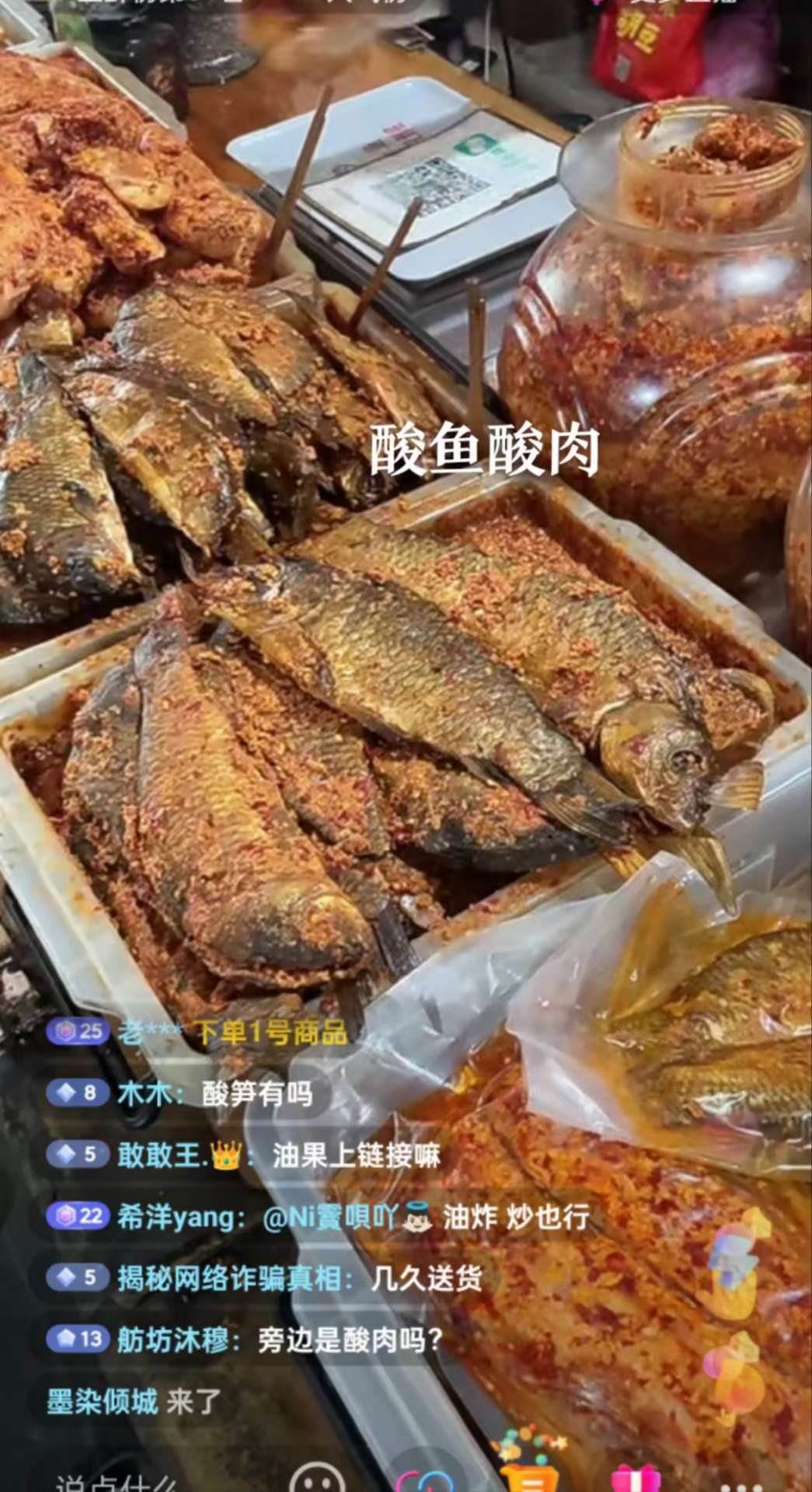Open the emoji smiley picker
Image resolution: width=812 pixels, height=1492 pixels.
316,1480
